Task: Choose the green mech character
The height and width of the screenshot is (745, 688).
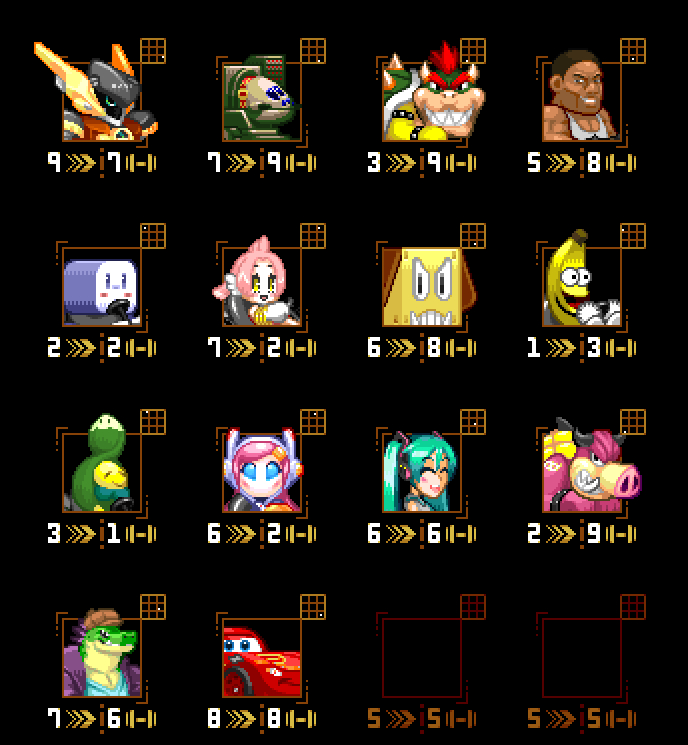Action: [261, 100]
